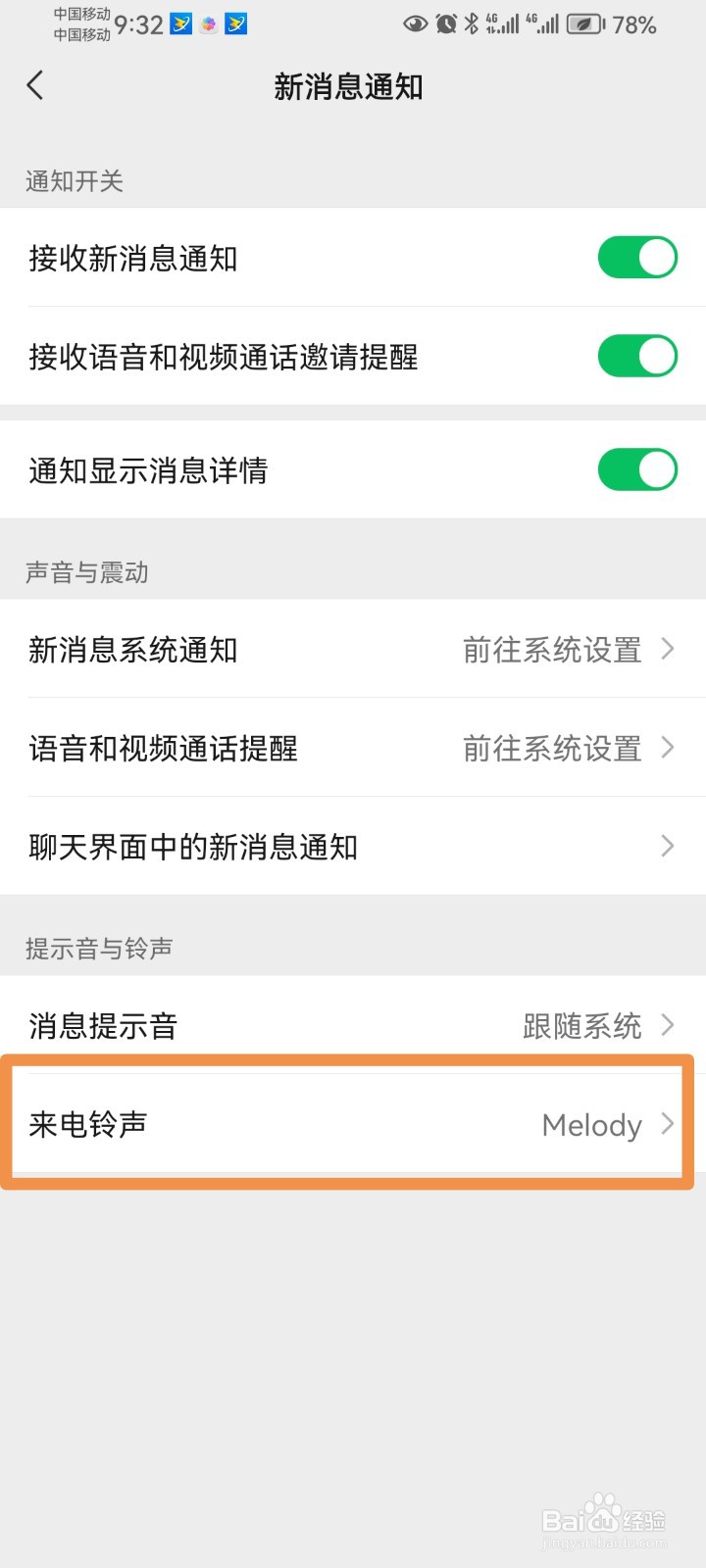
Task: Tap the eye-protection mode icon in status bar
Action: [x=416, y=24]
